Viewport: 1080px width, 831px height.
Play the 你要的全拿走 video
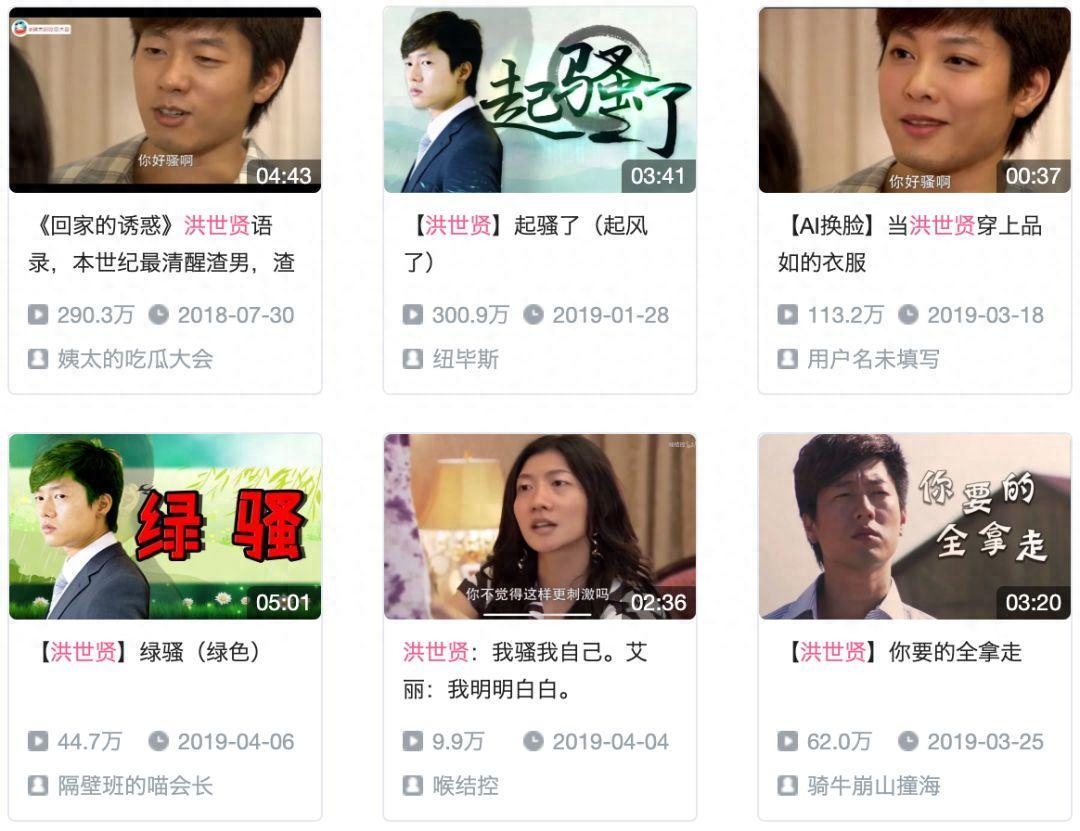914,527
